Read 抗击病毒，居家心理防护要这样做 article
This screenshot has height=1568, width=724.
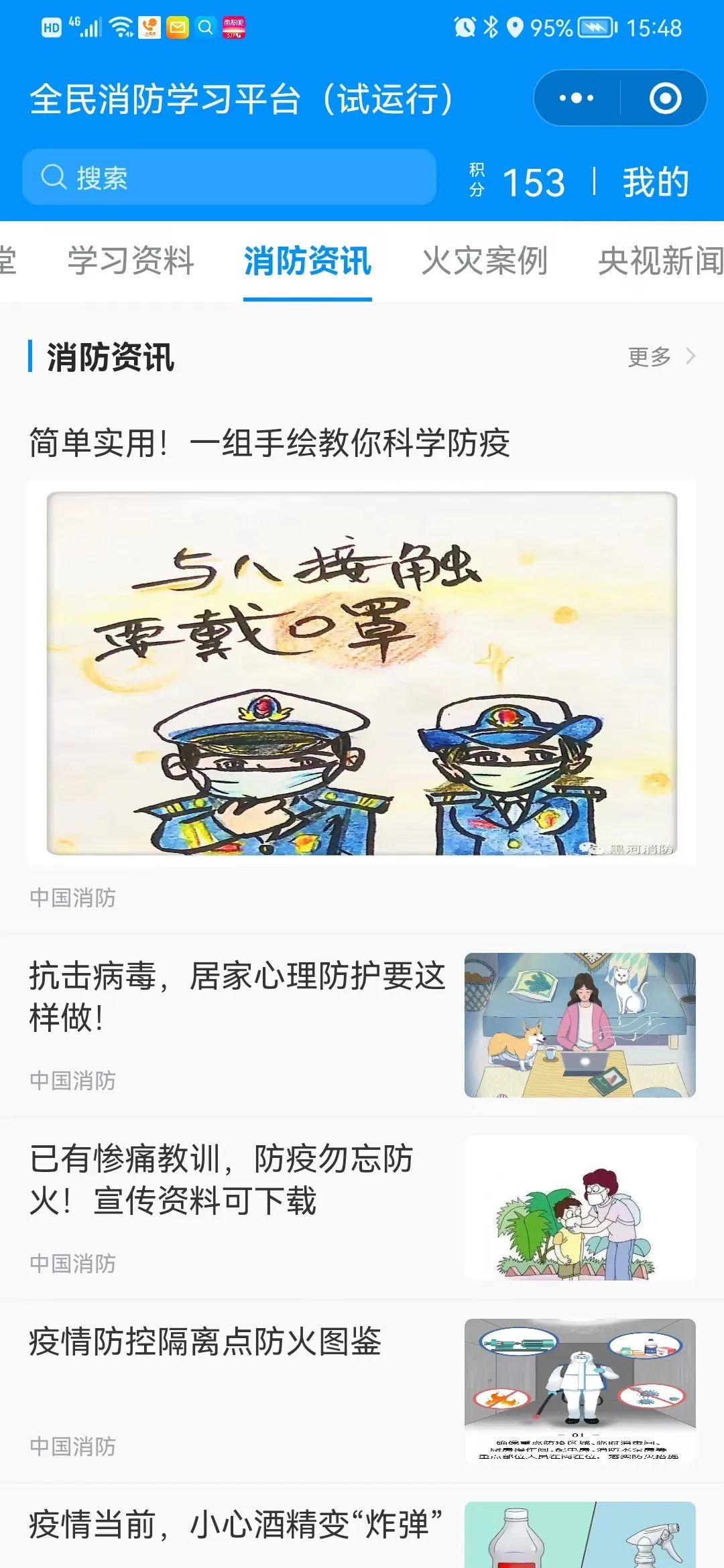[x=237, y=996]
